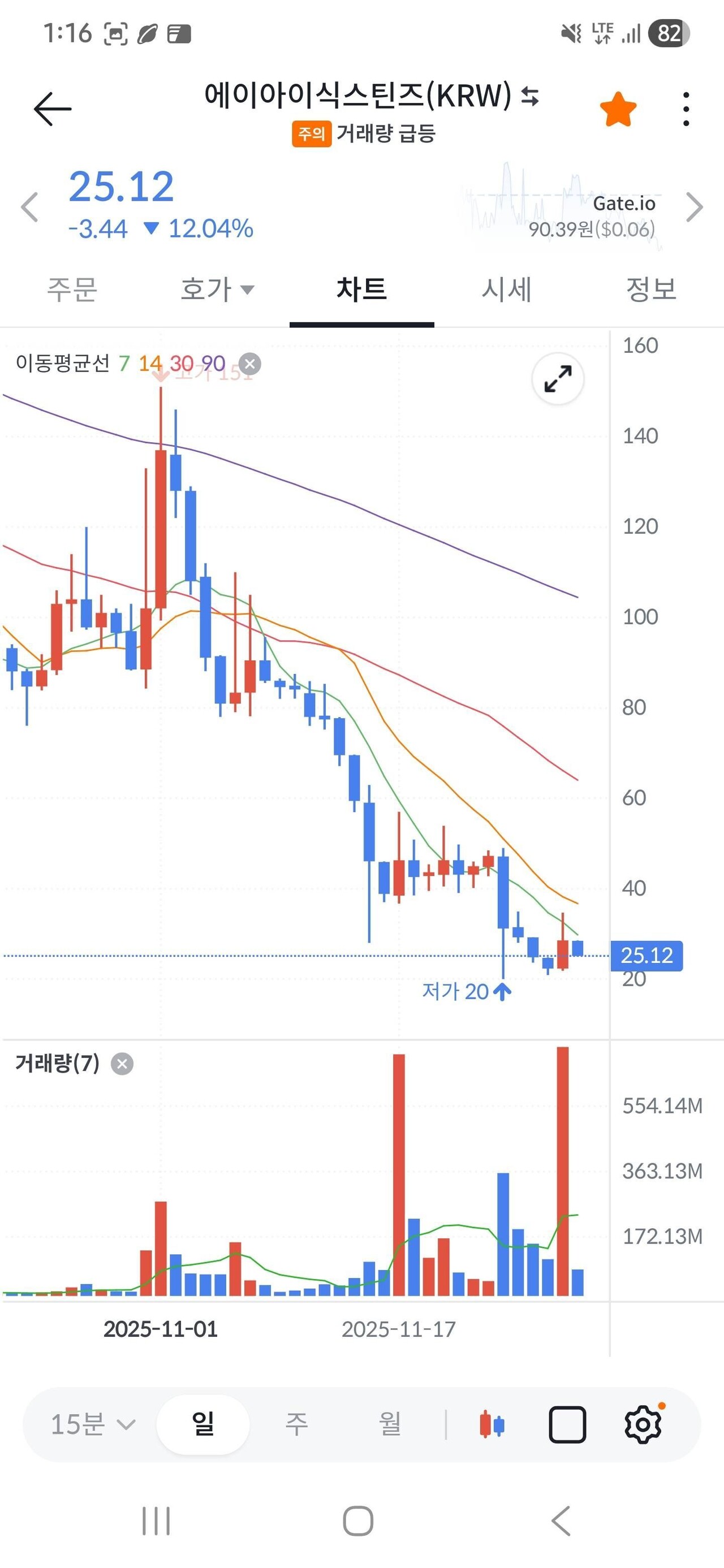
Task: Expand the chart to fullscreen
Action: coord(558,379)
